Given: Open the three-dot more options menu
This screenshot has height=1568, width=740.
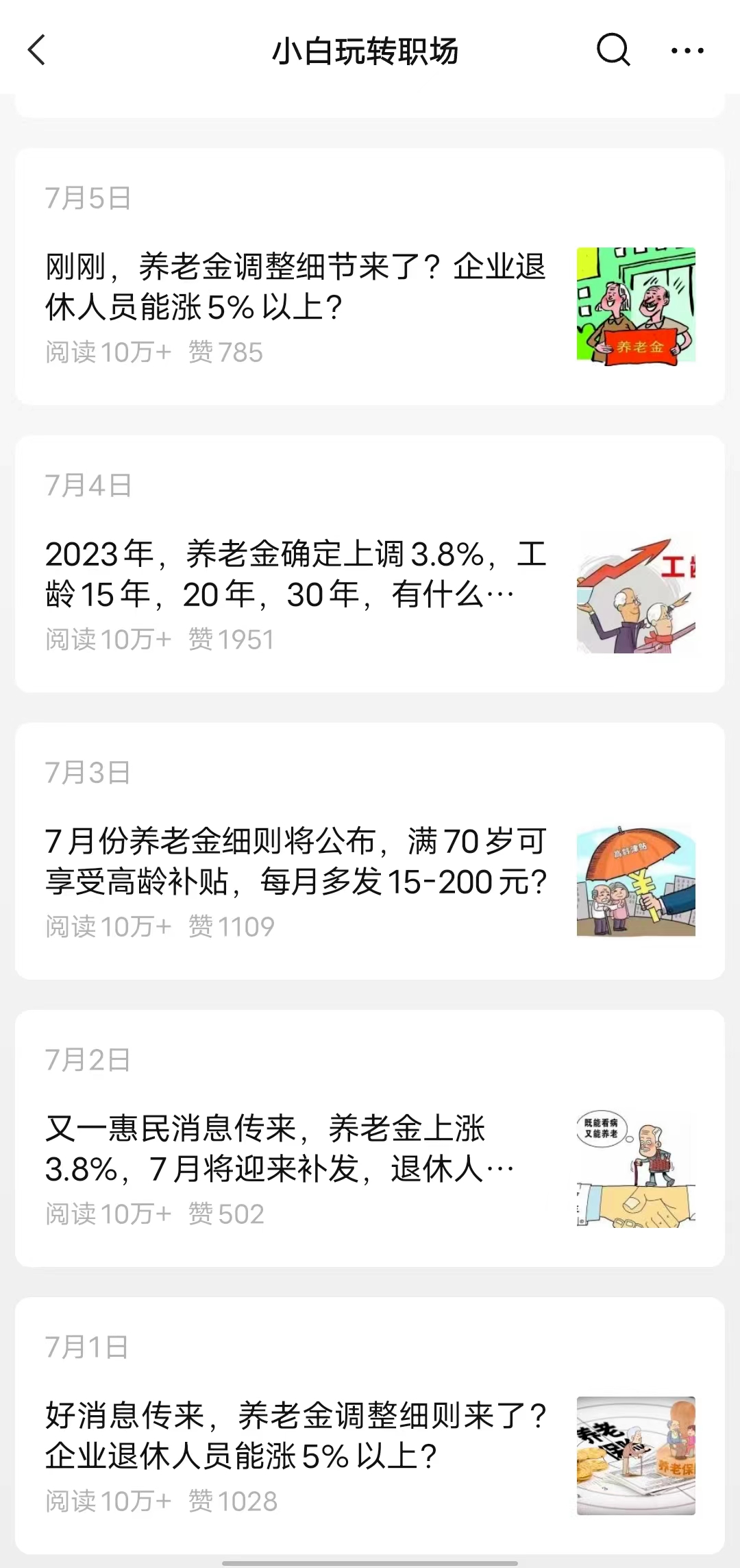Looking at the screenshot, I should [x=689, y=50].
